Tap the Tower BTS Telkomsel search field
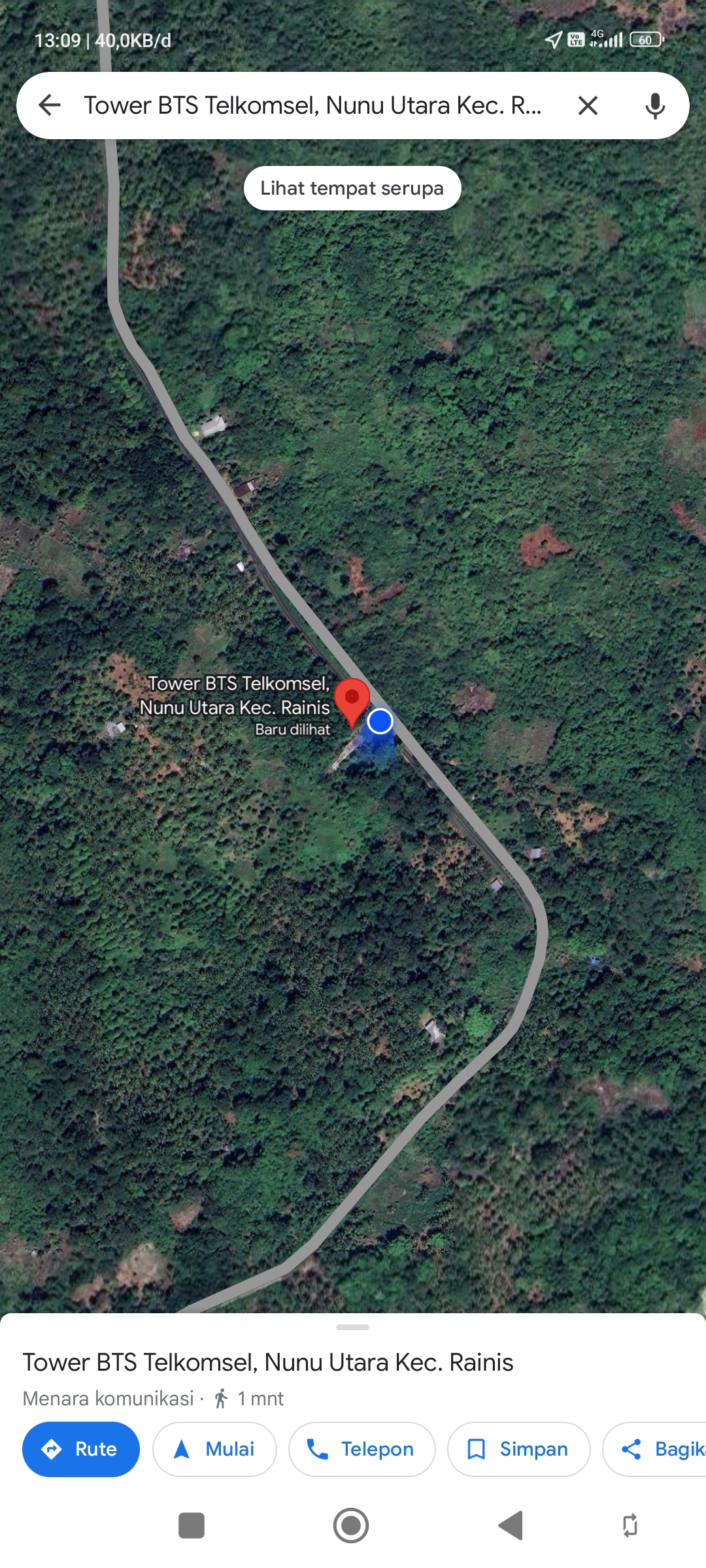Viewport: 706px width, 1568px height. (x=313, y=105)
